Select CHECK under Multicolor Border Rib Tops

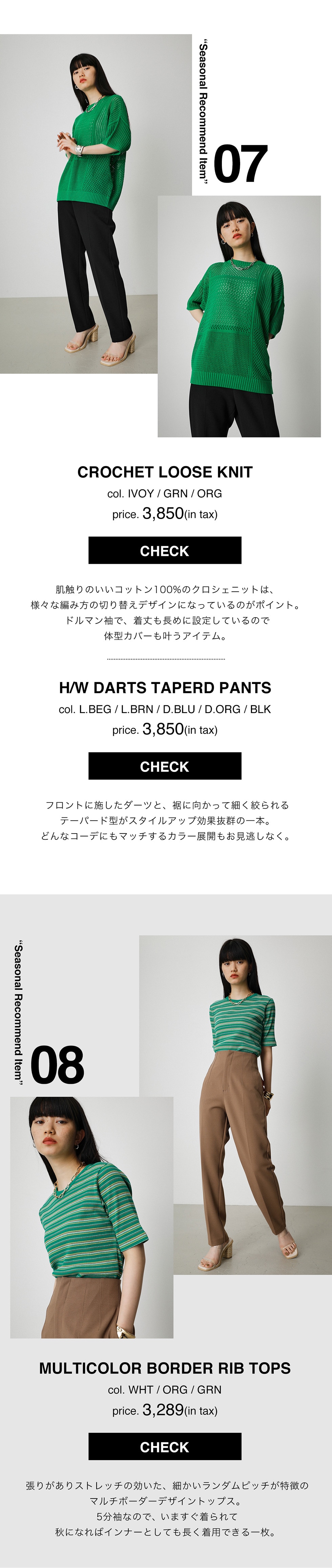165,1446
